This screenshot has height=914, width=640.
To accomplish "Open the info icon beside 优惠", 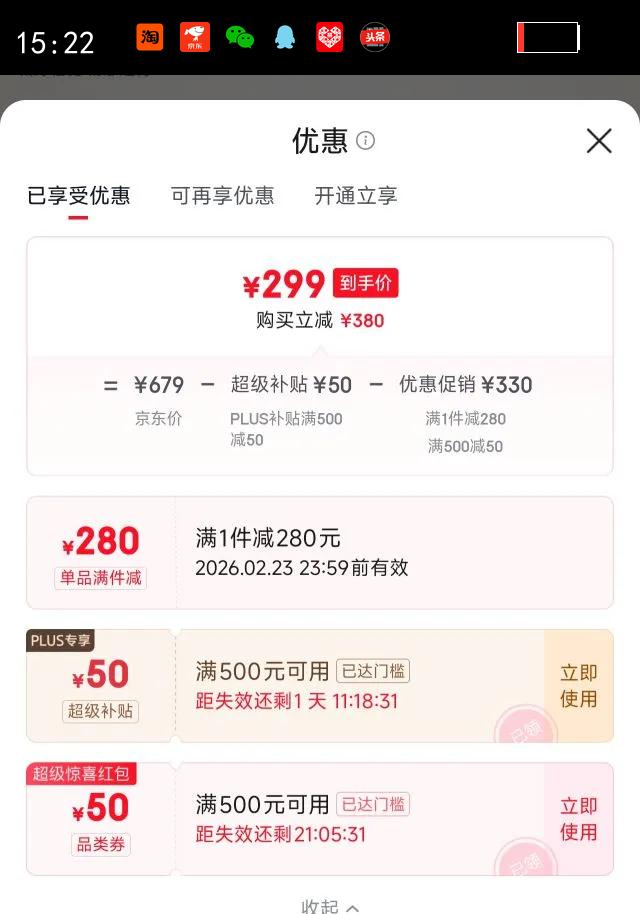I will tap(365, 140).
